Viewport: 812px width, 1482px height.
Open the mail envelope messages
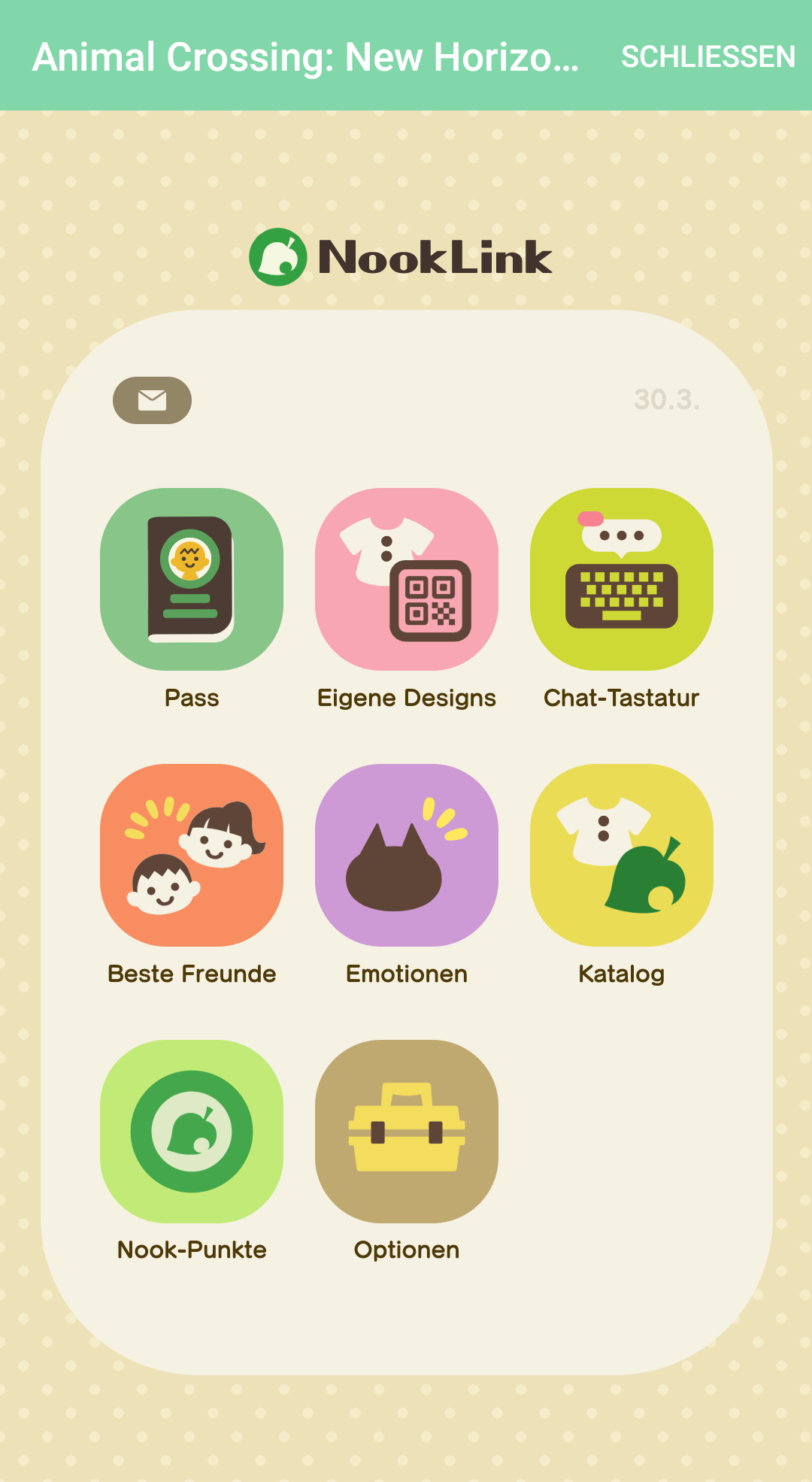152,400
